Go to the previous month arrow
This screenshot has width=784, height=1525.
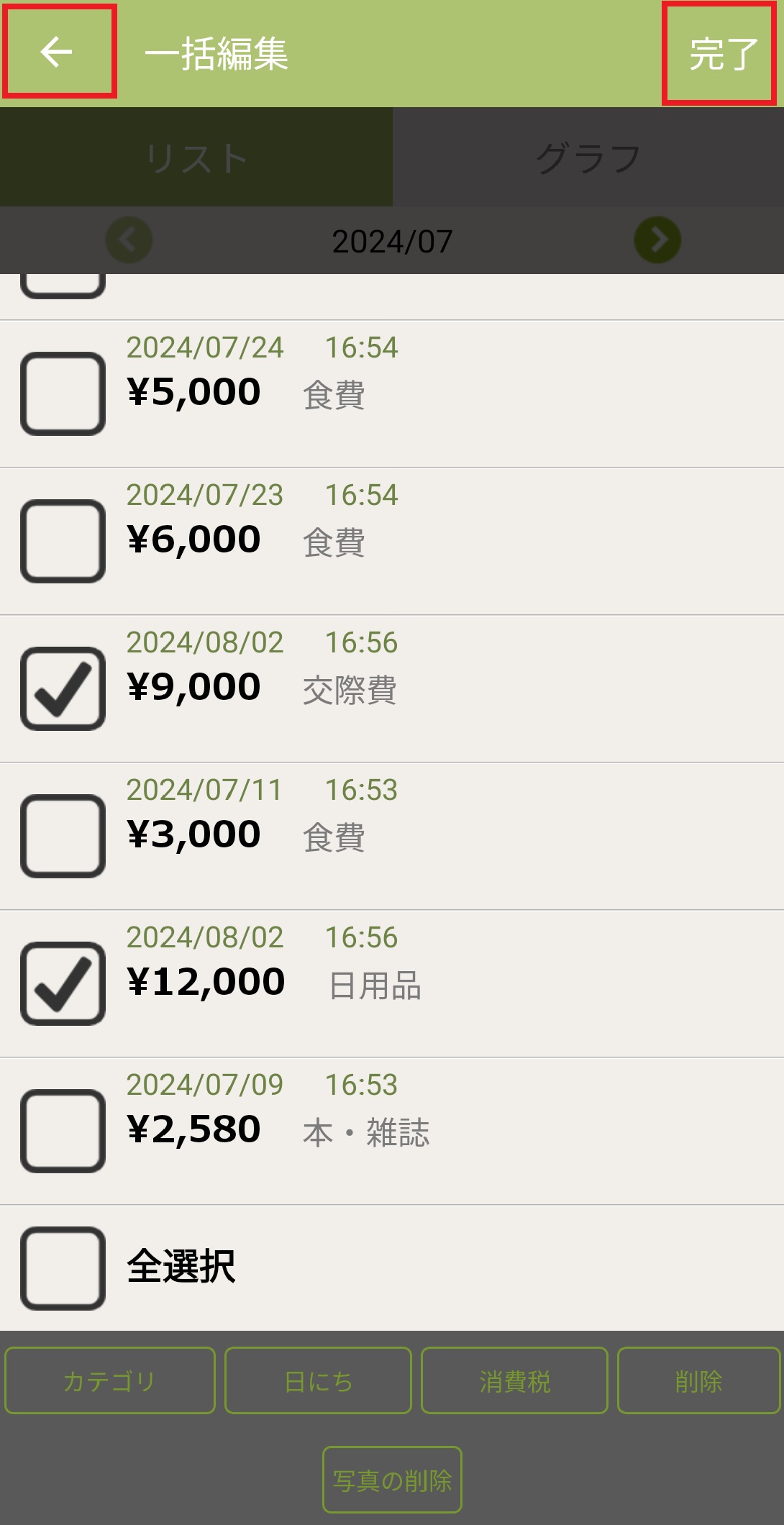[x=129, y=240]
